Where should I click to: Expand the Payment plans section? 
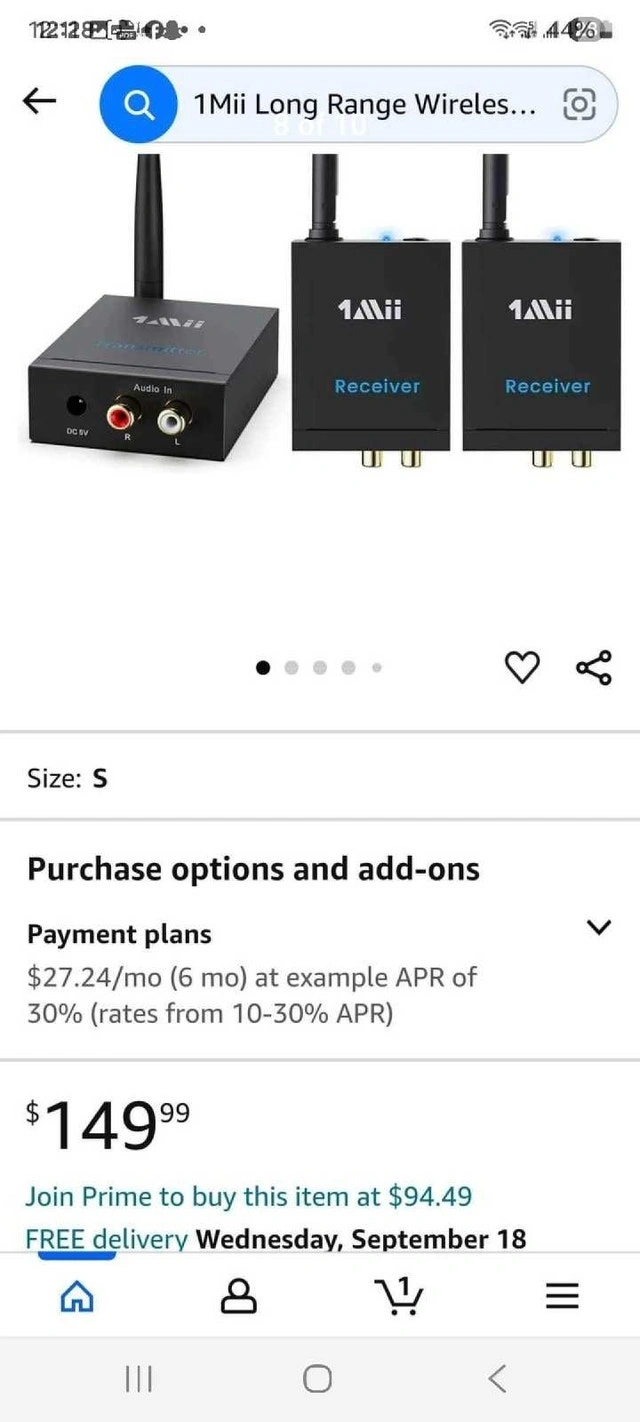[x=598, y=928]
